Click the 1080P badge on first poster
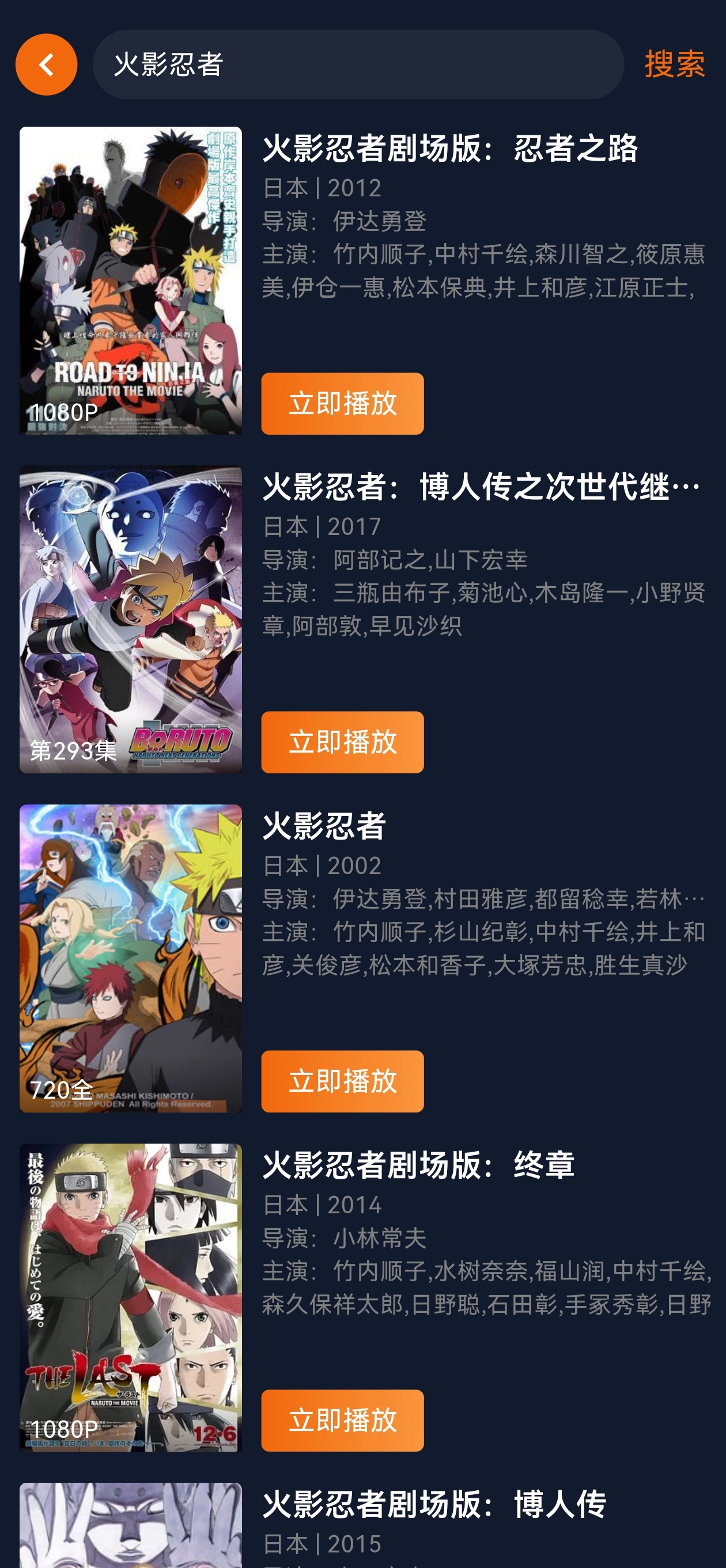This screenshot has height=1568, width=726. click(x=63, y=412)
